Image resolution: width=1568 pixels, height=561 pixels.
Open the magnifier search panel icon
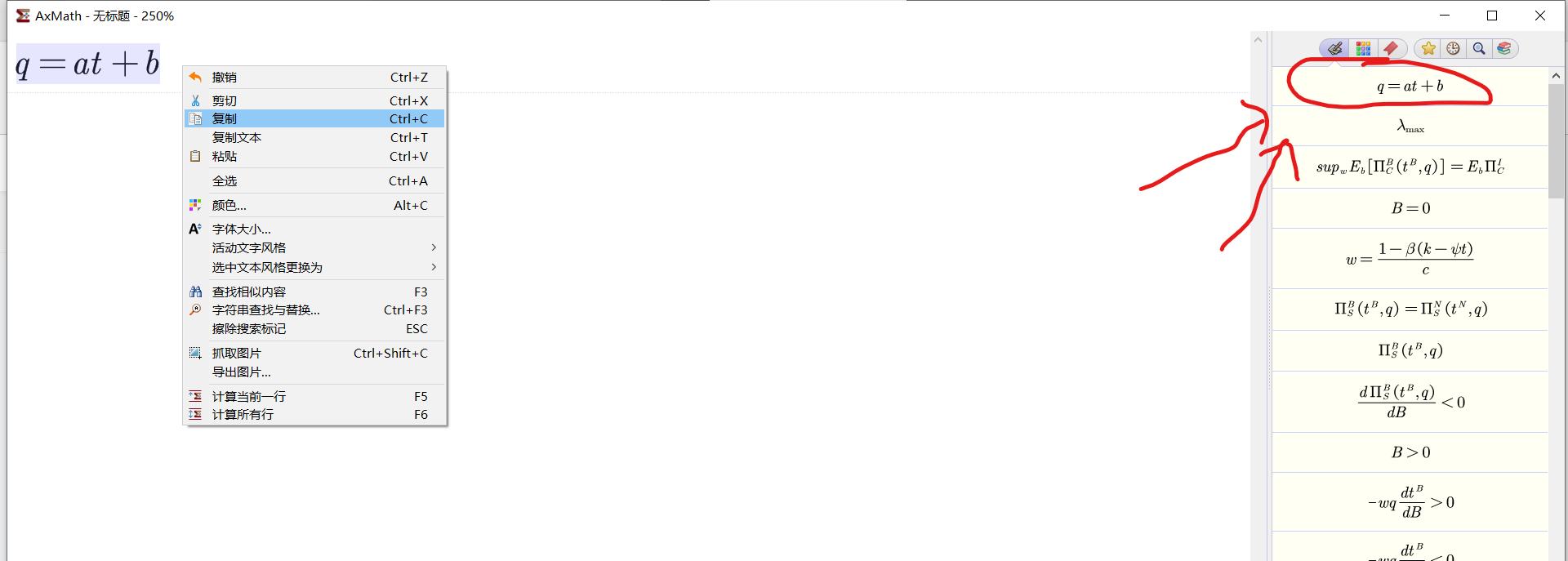point(1479,49)
